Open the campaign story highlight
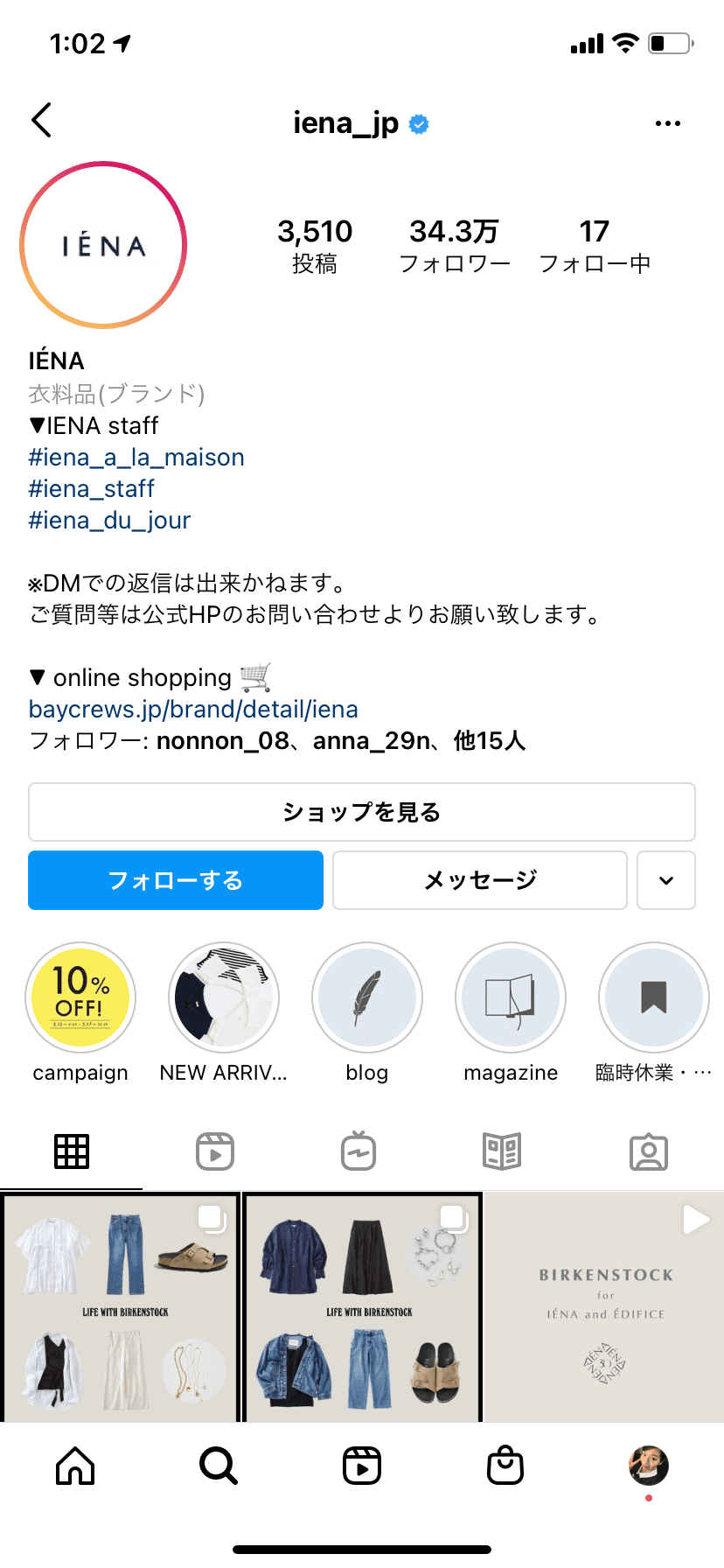Viewport: 724px width, 1568px height. [80, 998]
